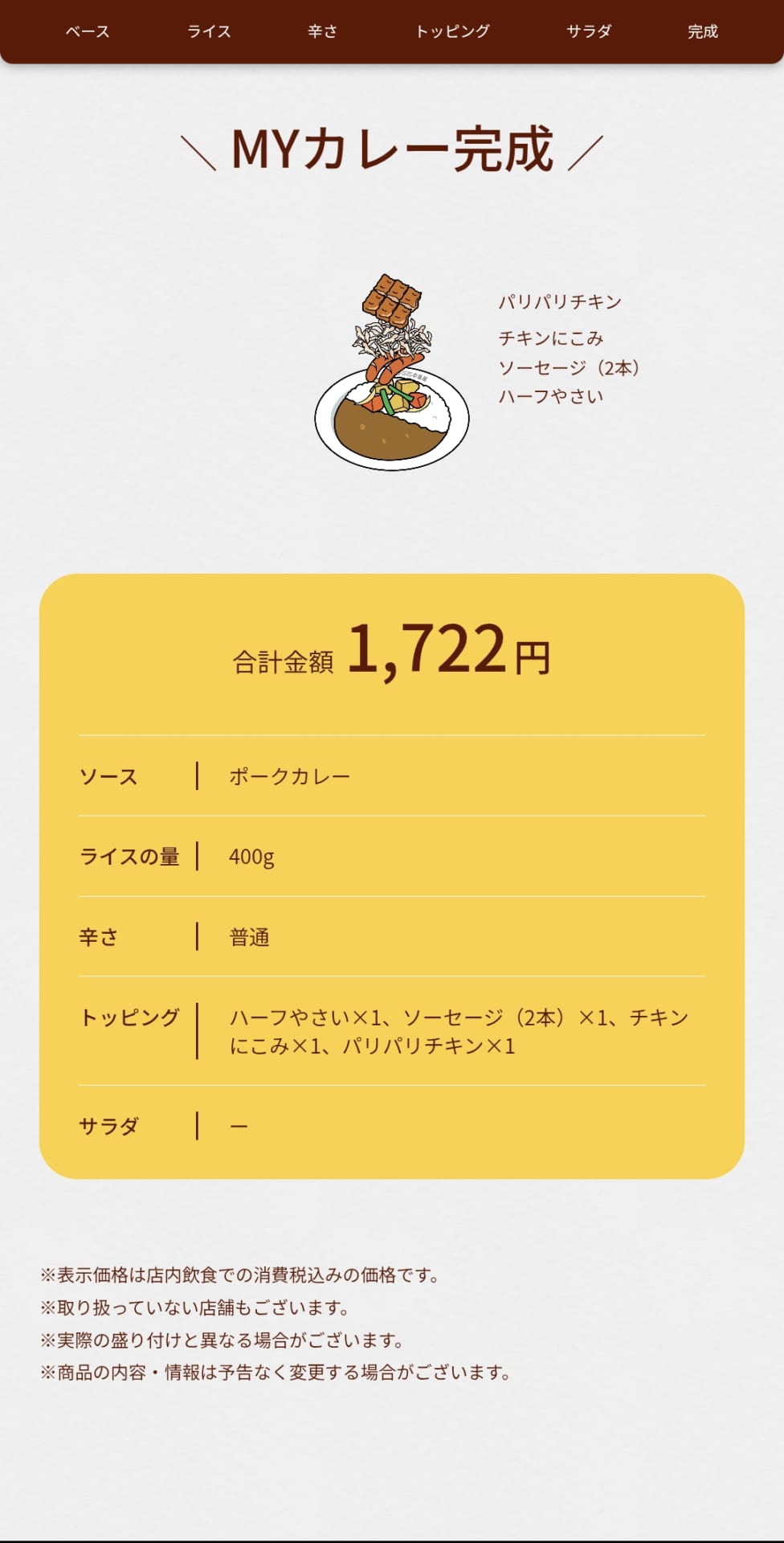The height and width of the screenshot is (1543, 784).
Task: Tap the 完成 tab
Action: click(702, 31)
